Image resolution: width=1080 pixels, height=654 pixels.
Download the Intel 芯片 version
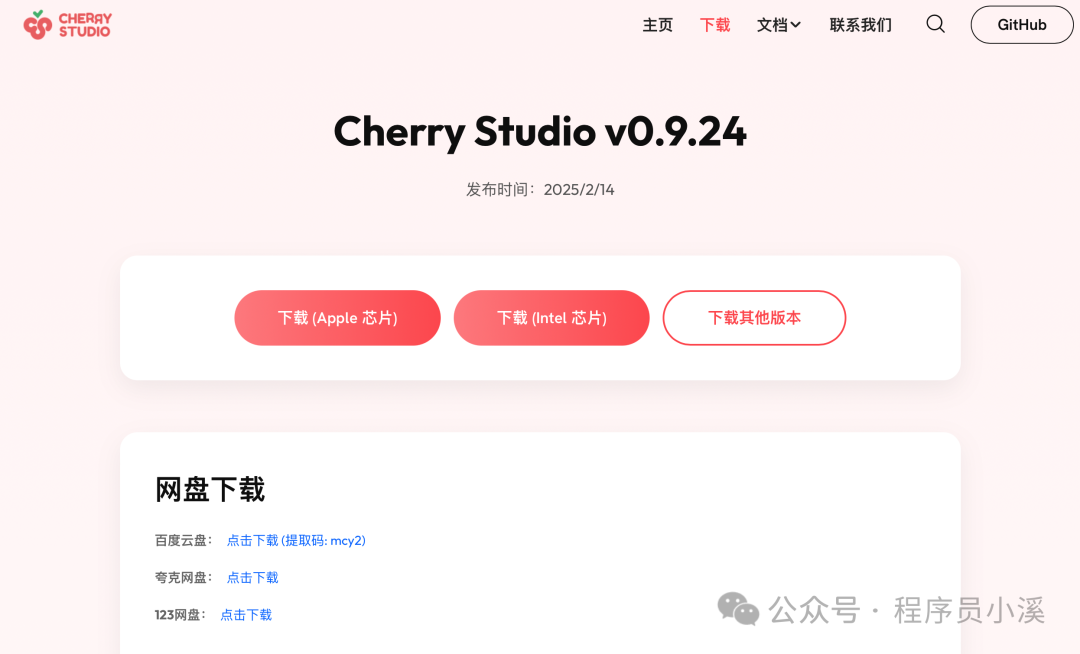point(552,318)
